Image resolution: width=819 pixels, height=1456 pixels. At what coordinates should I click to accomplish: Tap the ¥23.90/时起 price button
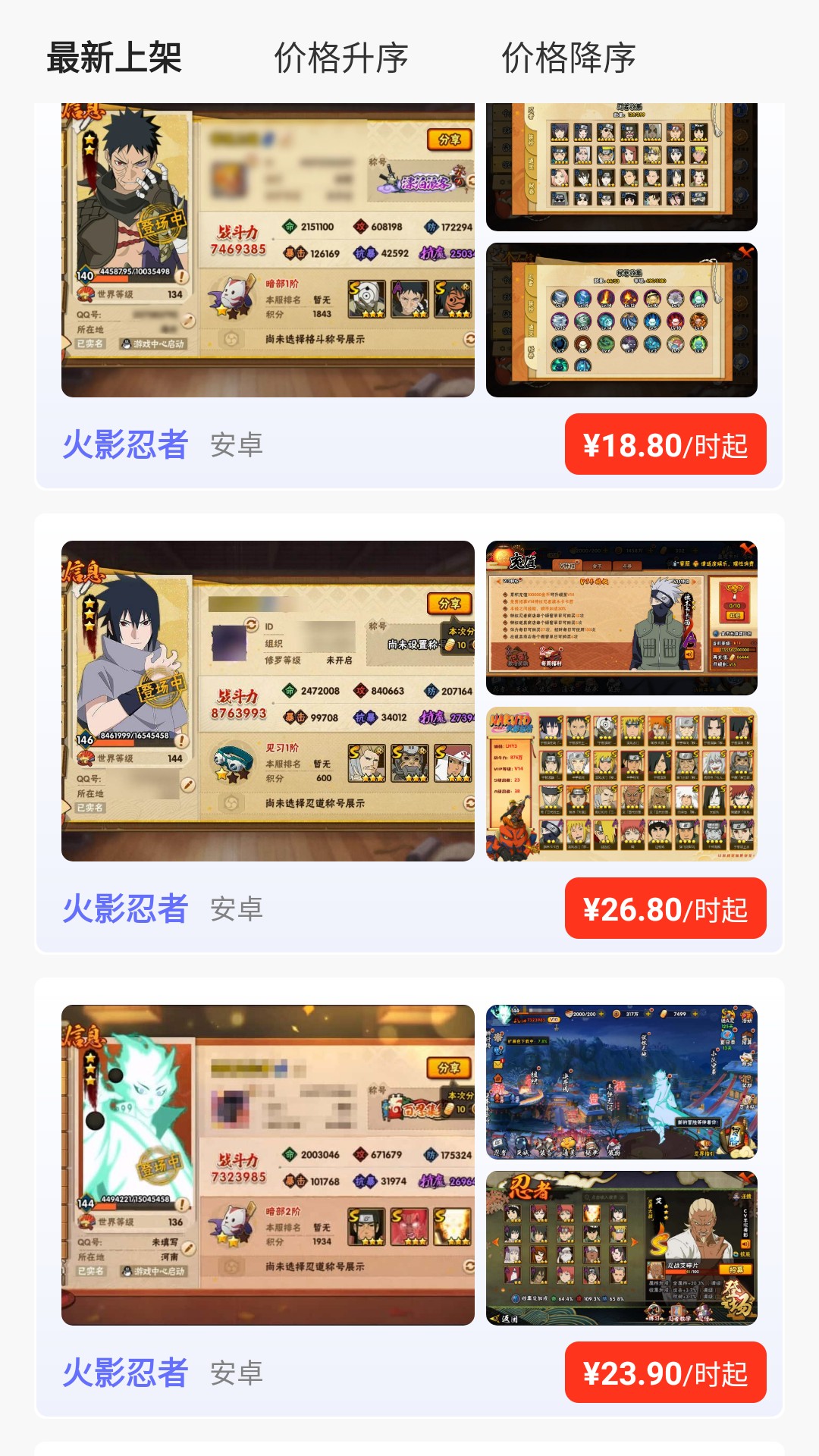point(665,1373)
